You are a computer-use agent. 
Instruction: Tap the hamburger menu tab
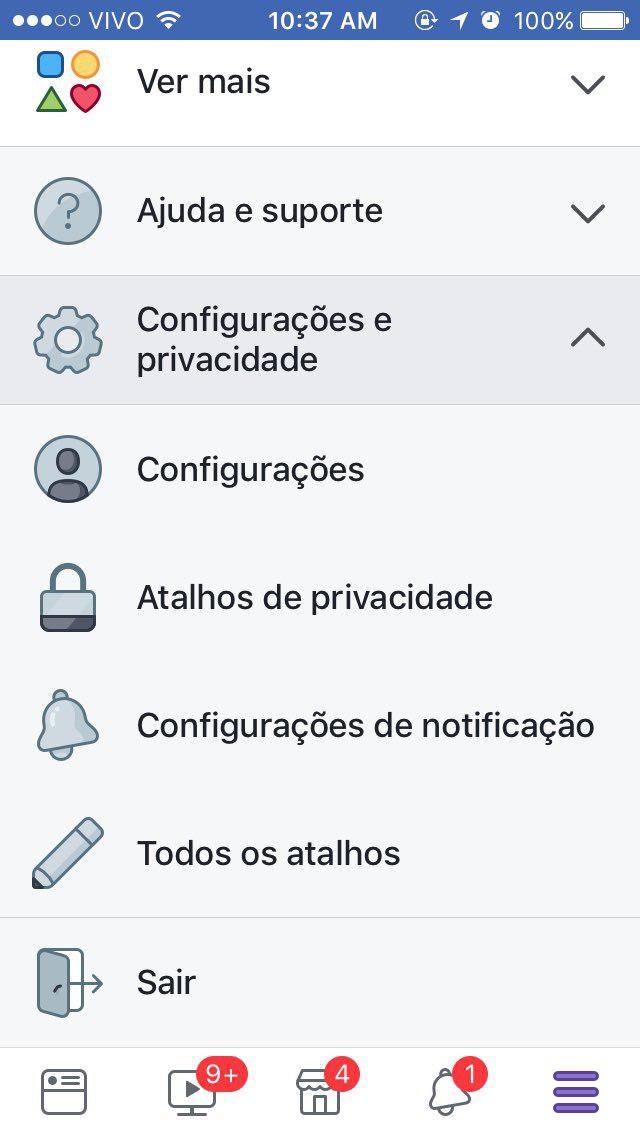click(576, 1092)
